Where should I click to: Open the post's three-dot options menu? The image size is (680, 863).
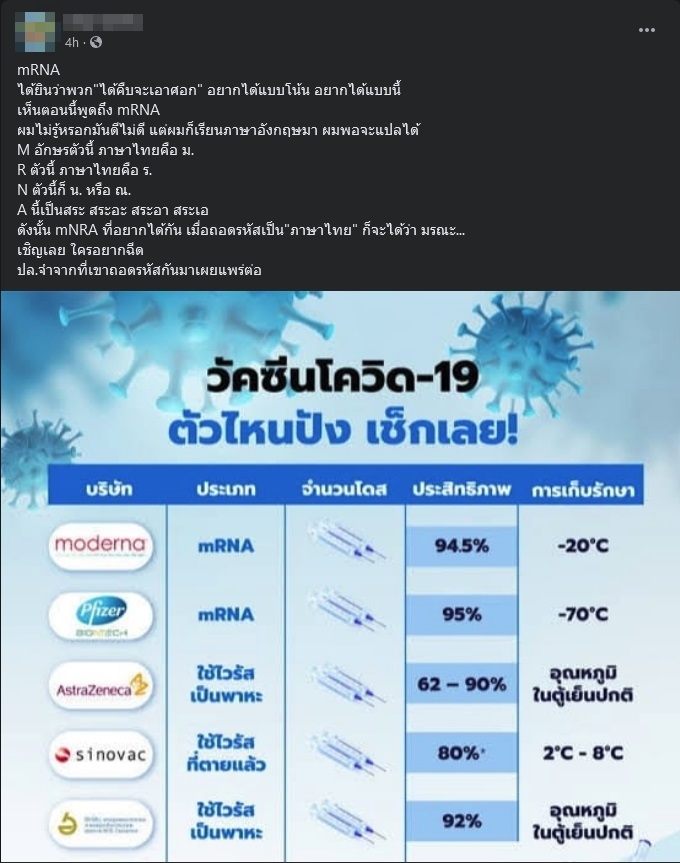coord(647,30)
